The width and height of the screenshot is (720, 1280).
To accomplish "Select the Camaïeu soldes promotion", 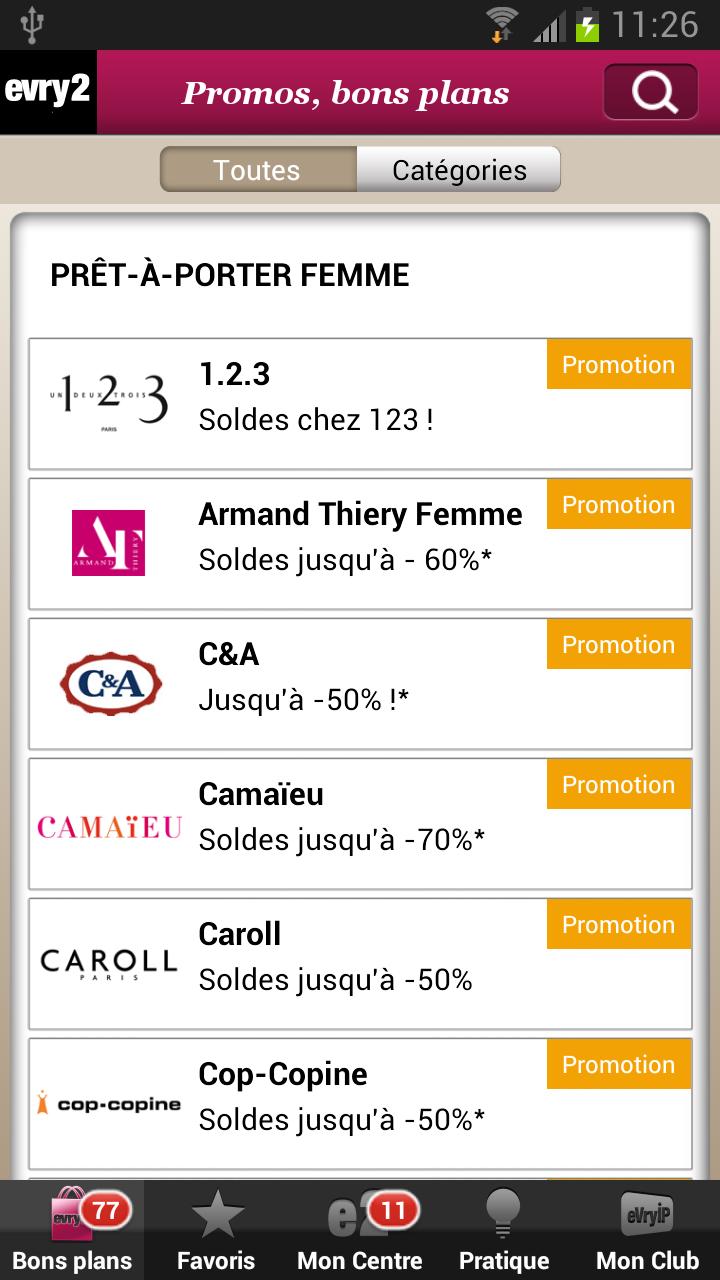I will click(x=360, y=824).
